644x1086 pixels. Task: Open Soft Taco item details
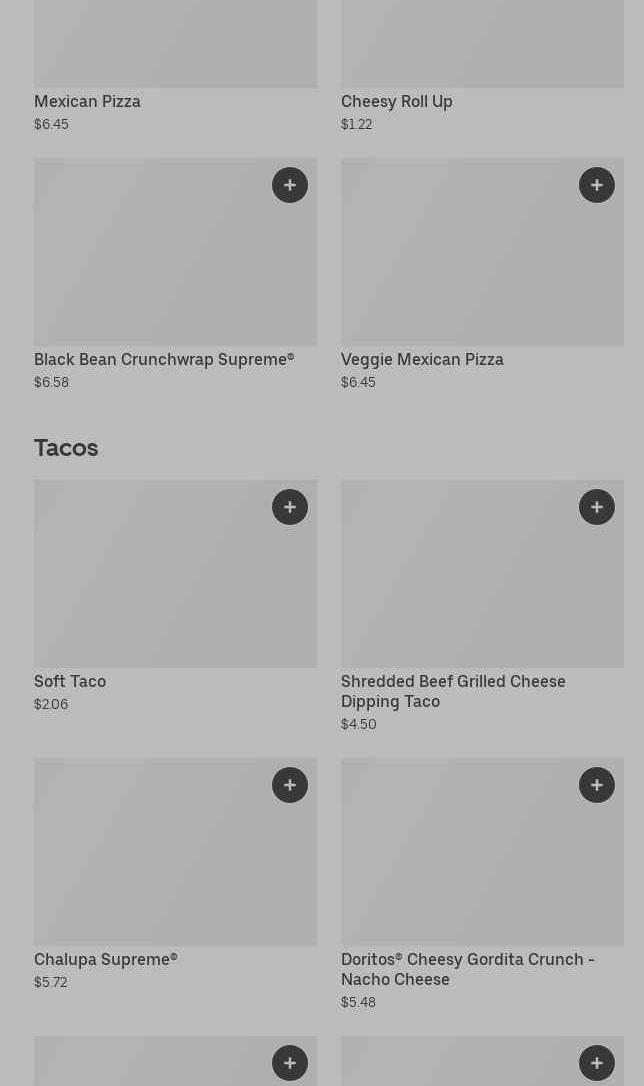pyautogui.click(x=70, y=682)
